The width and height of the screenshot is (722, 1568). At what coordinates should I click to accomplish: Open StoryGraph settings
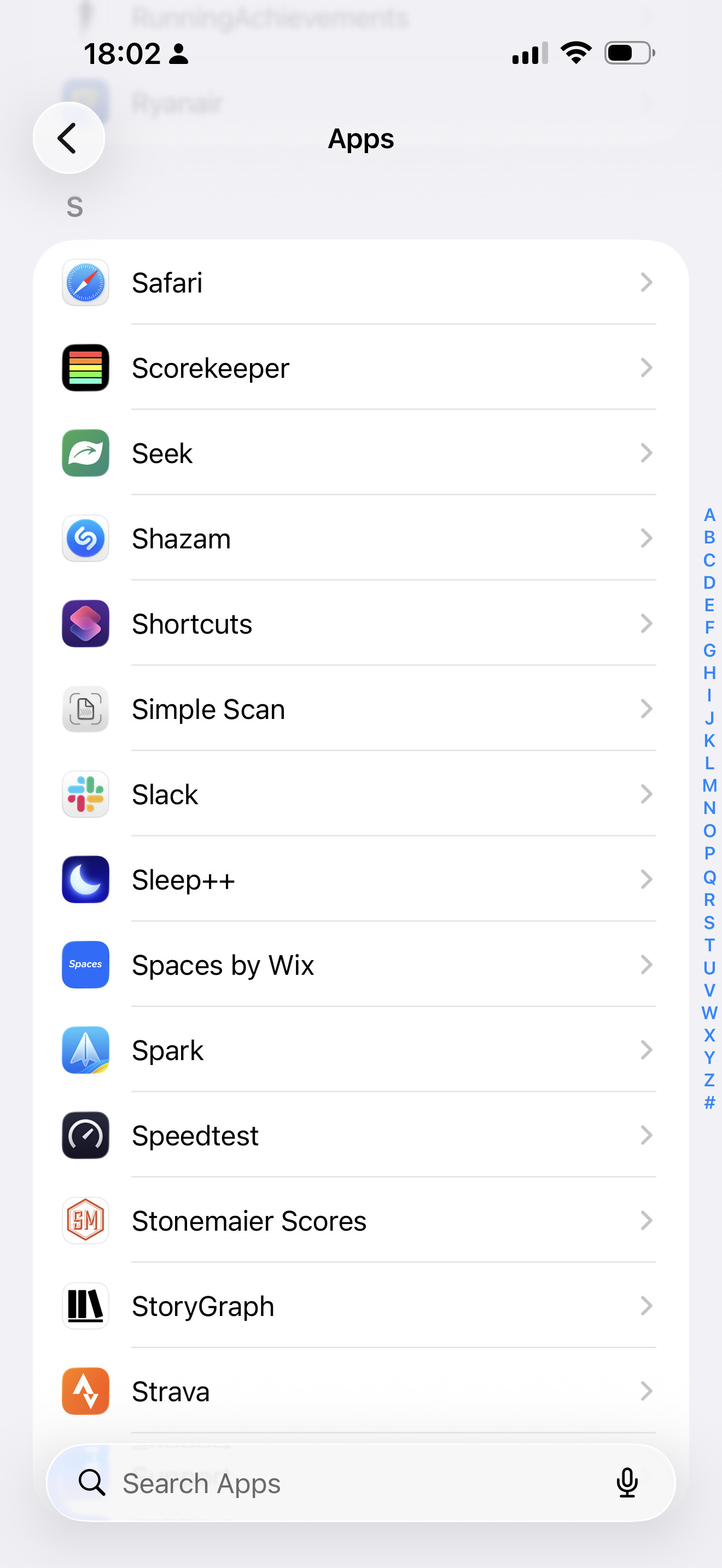point(359,1306)
